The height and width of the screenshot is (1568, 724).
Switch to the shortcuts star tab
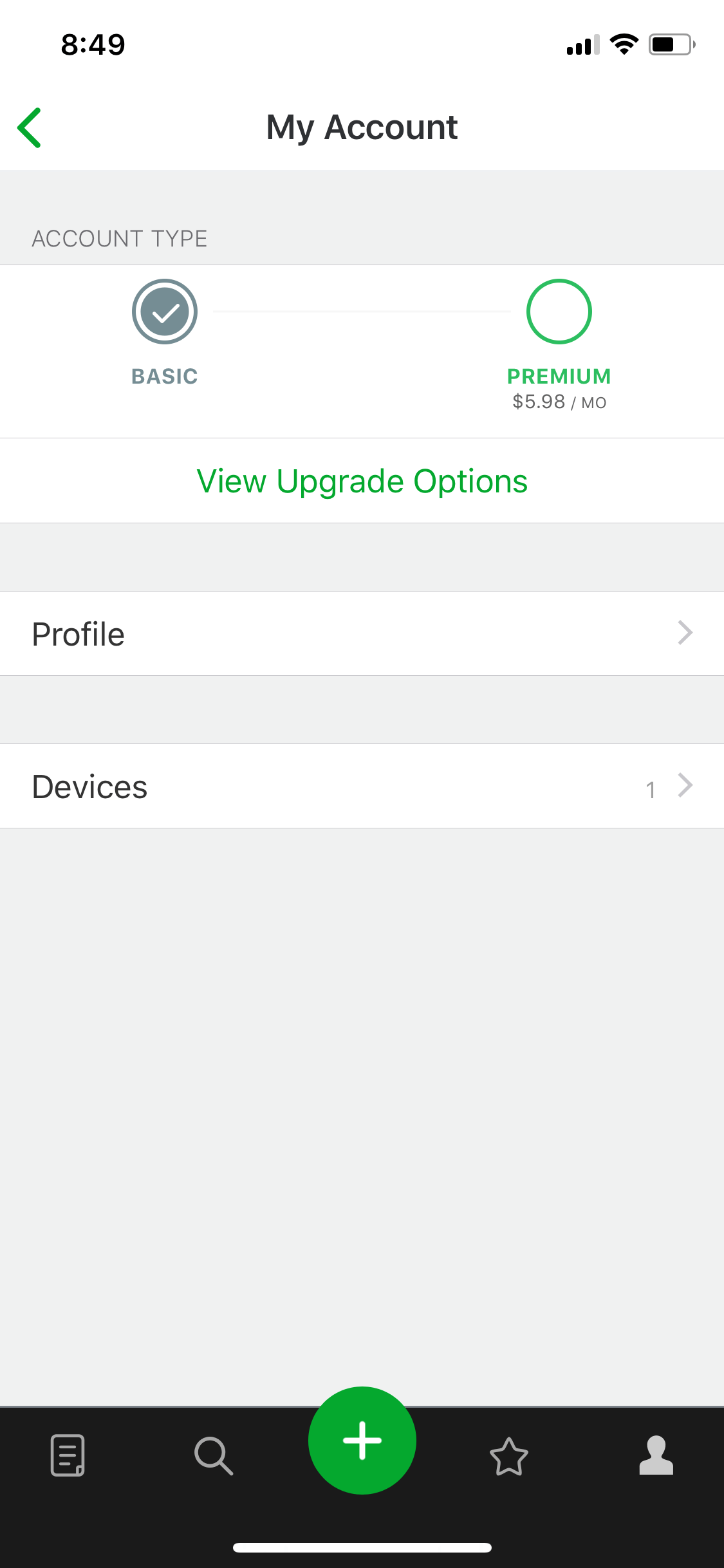509,1456
